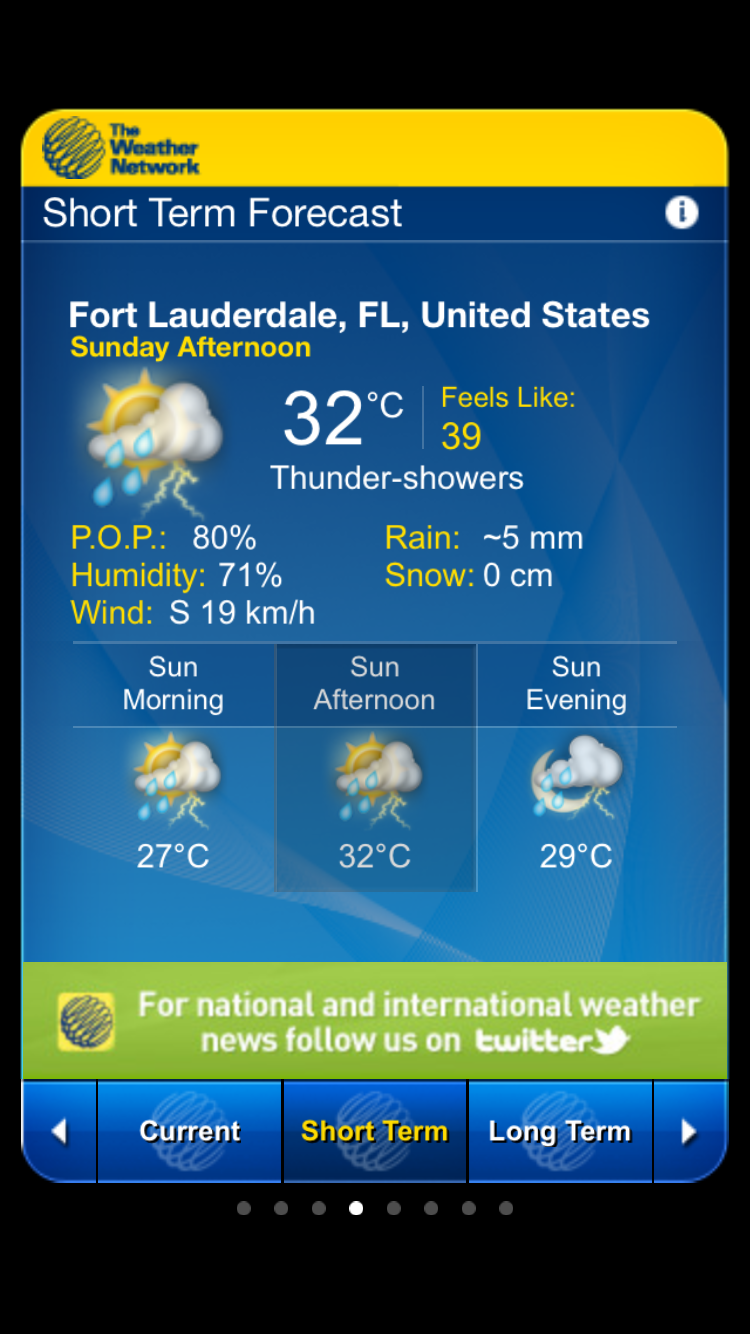Open the info icon beside Short Term Forecast
This screenshot has height=1334, width=750.
[682, 212]
